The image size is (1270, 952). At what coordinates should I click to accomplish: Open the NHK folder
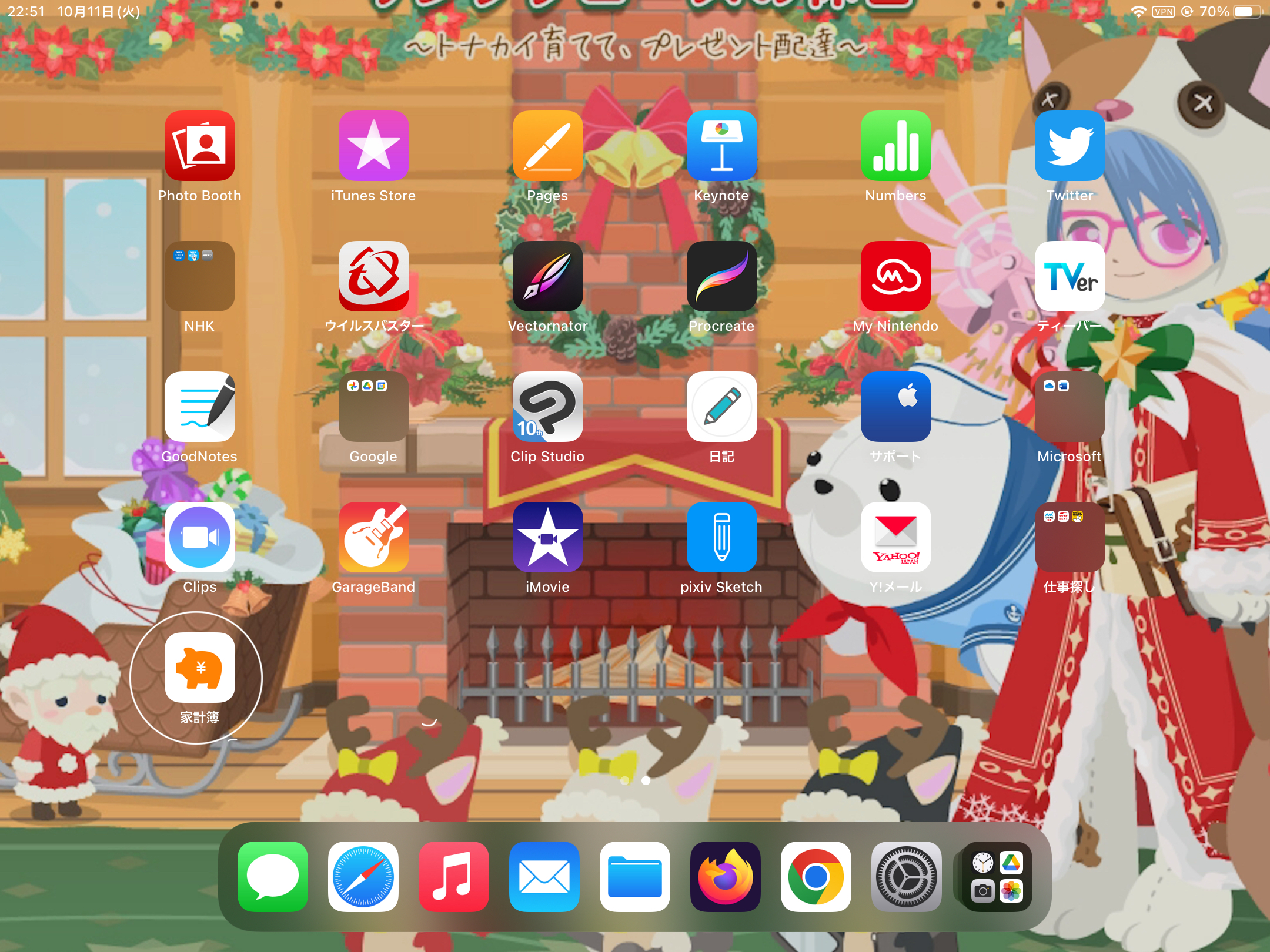(199, 276)
